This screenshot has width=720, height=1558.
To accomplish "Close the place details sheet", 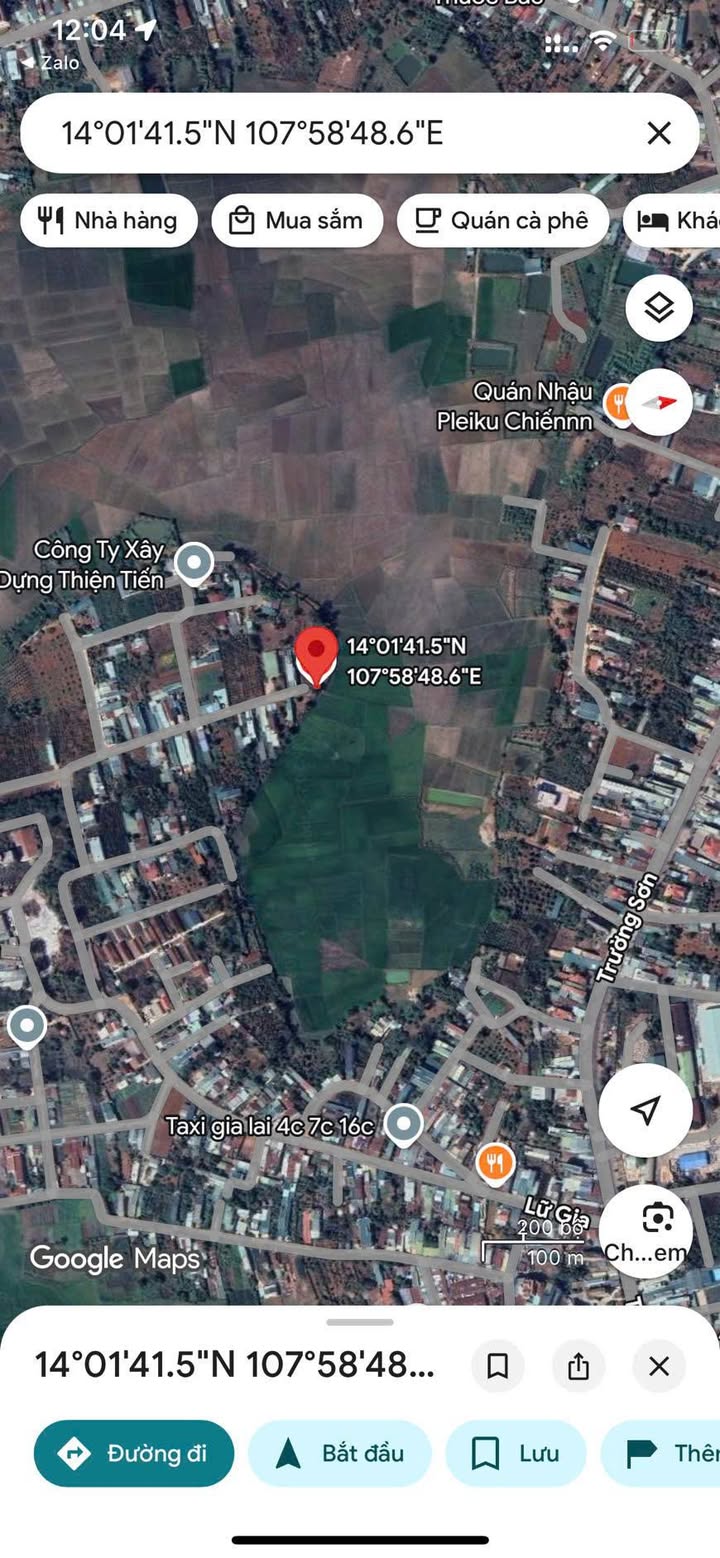I will click(658, 1366).
